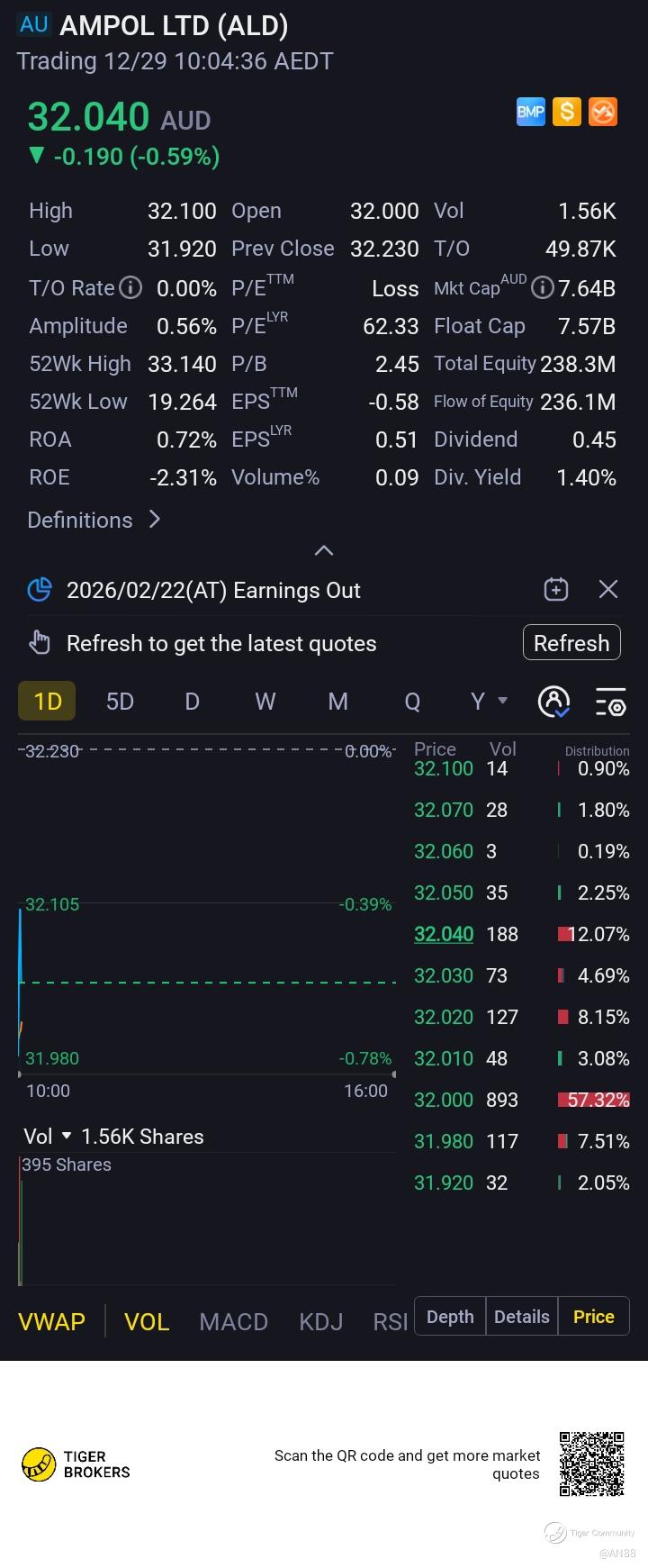648x1568 pixels.
Task: Open the Y period dropdown
Action: click(489, 702)
